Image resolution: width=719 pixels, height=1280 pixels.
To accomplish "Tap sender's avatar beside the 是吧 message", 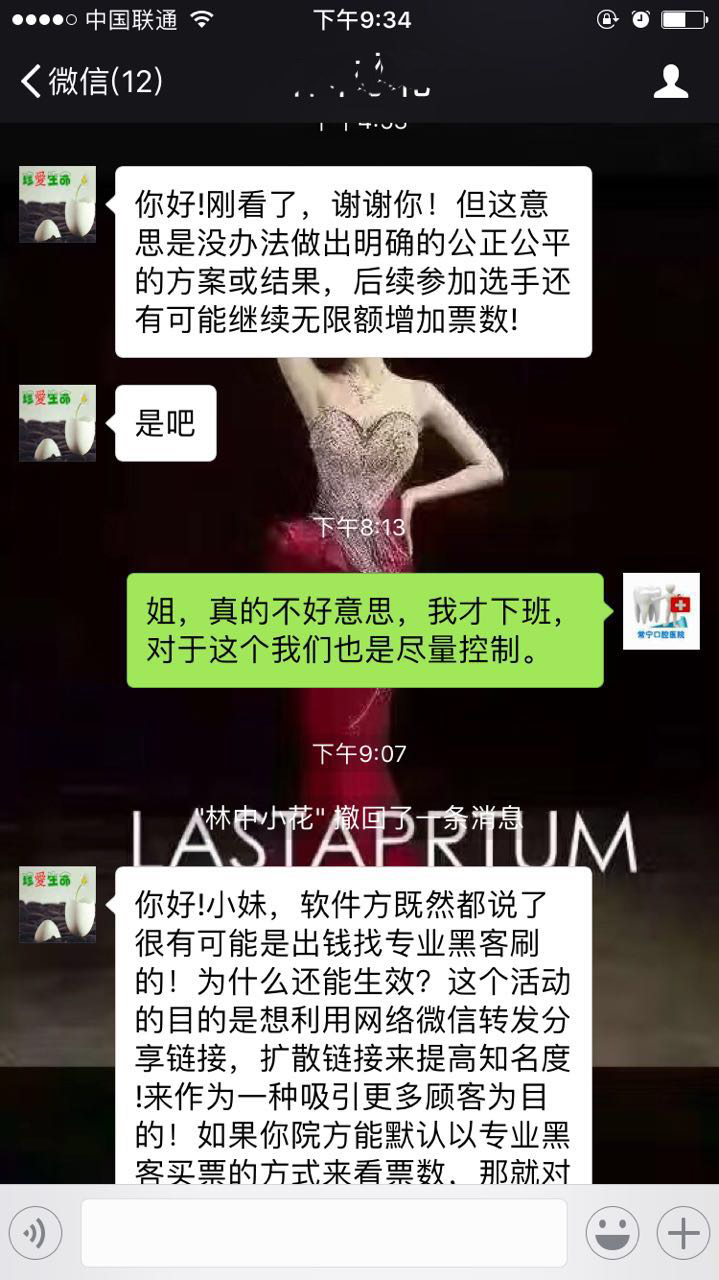I will pyautogui.click(x=57, y=423).
